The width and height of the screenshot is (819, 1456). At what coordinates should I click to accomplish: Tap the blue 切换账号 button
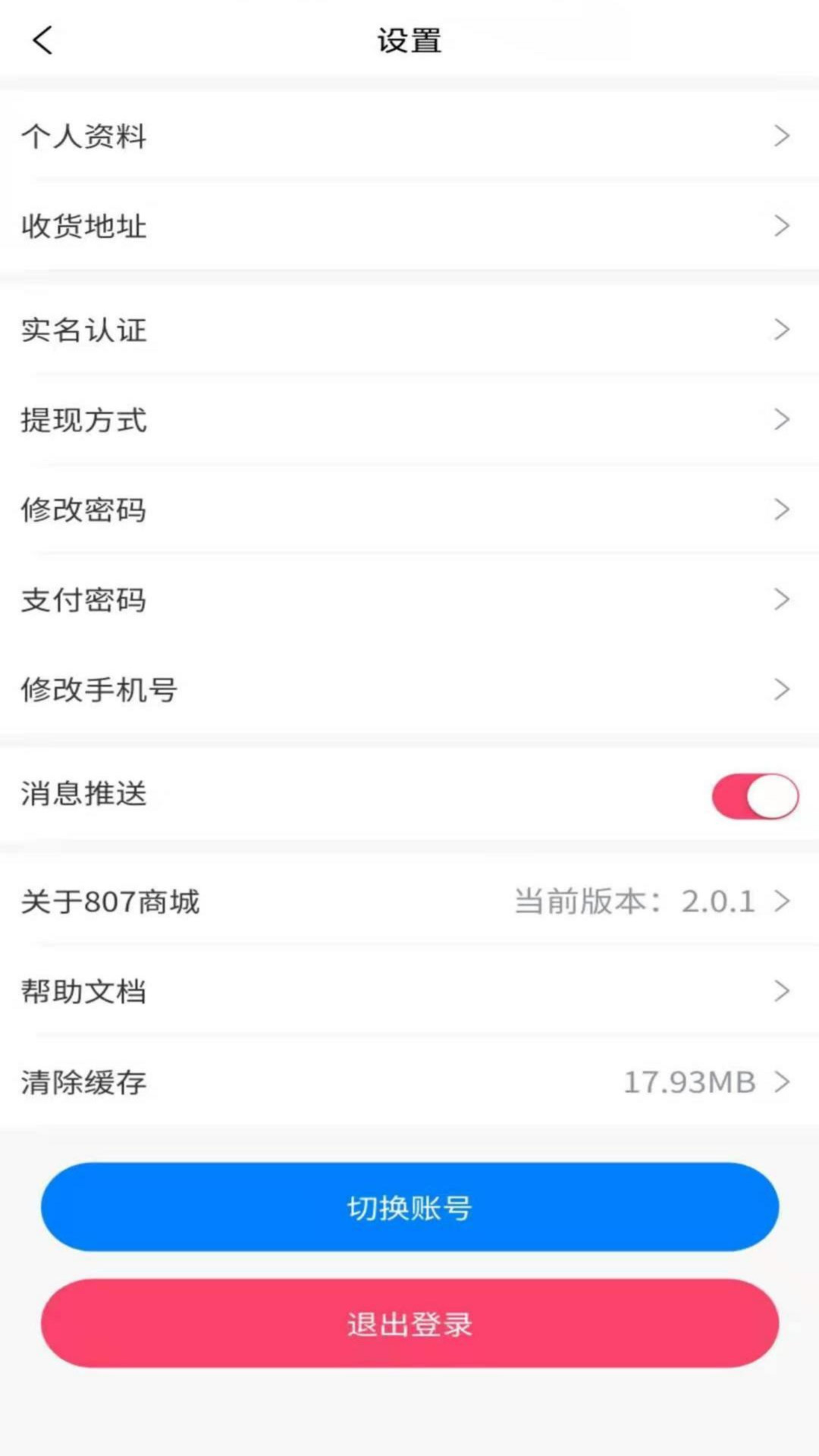[x=409, y=1207]
